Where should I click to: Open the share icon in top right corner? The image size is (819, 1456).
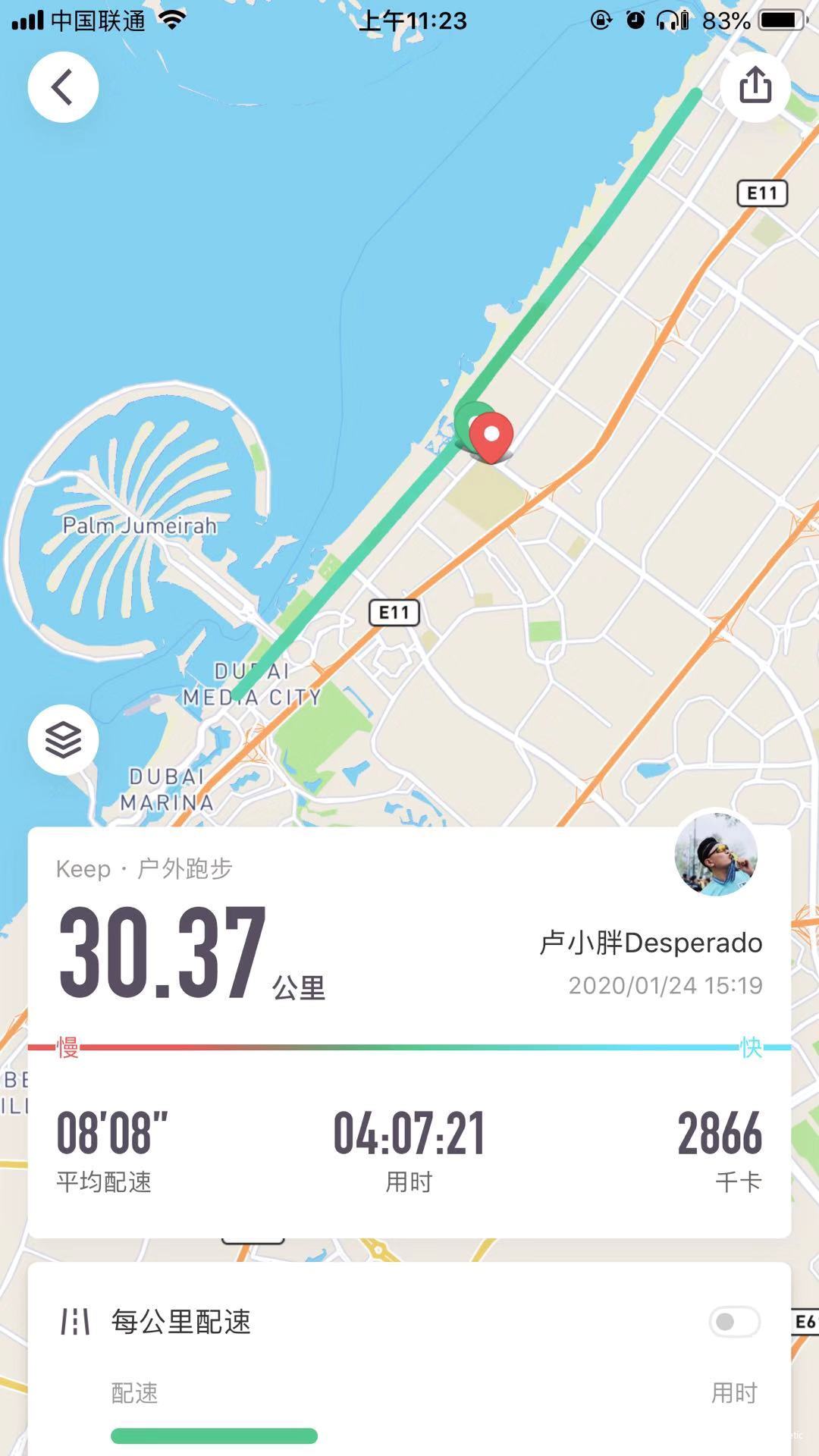tap(755, 86)
